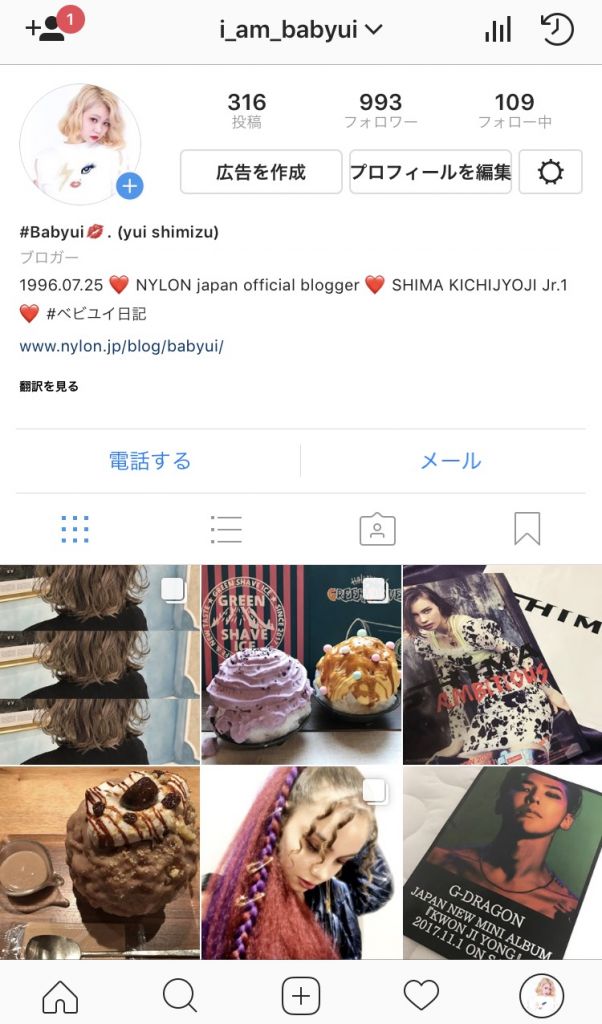The image size is (602, 1024).
Task: Open the discover people icon
Action: click(46, 28)
